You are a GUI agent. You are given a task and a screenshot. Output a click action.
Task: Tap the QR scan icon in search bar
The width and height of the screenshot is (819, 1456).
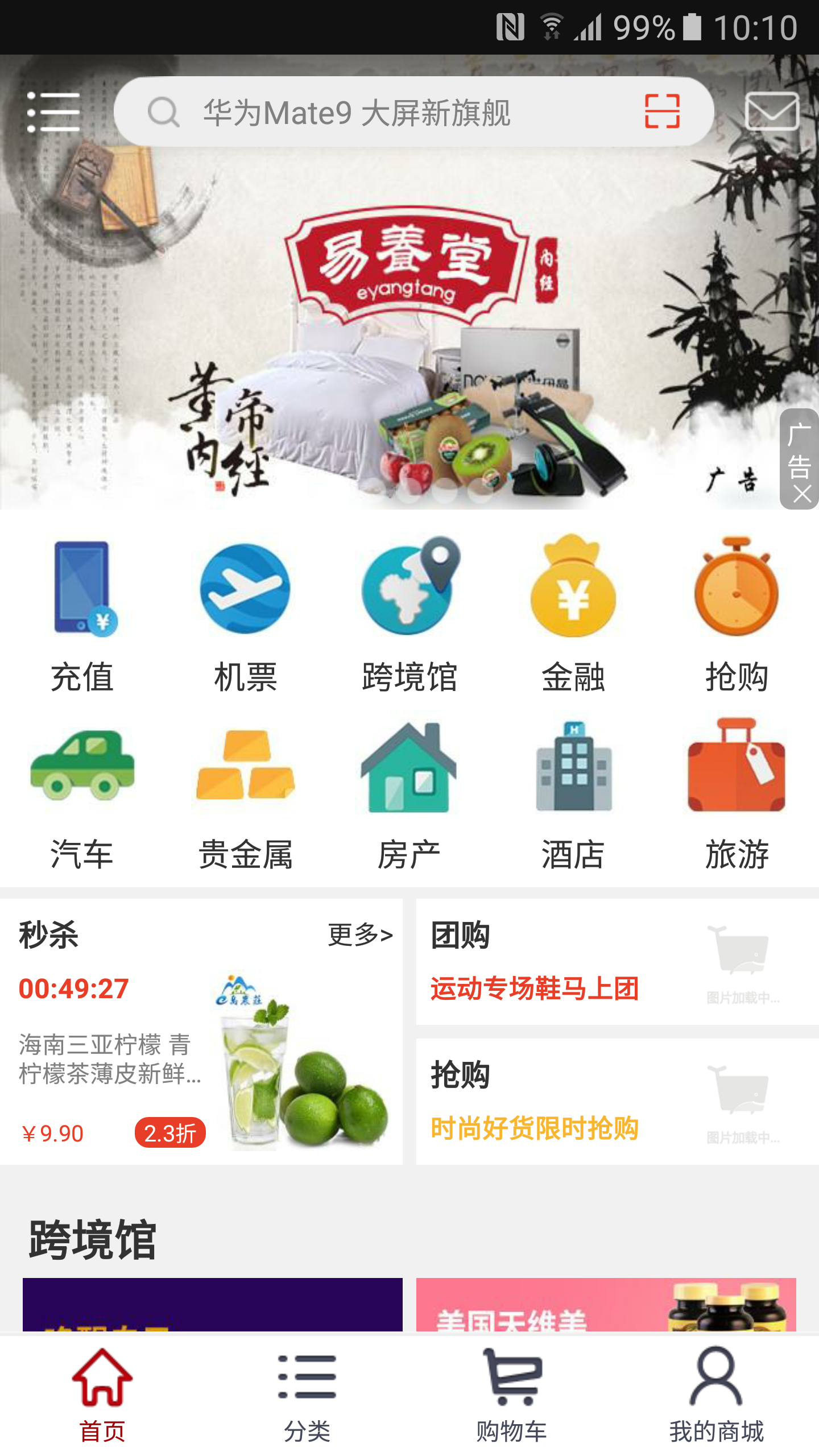pyautogui.click(x=663, y=112)
